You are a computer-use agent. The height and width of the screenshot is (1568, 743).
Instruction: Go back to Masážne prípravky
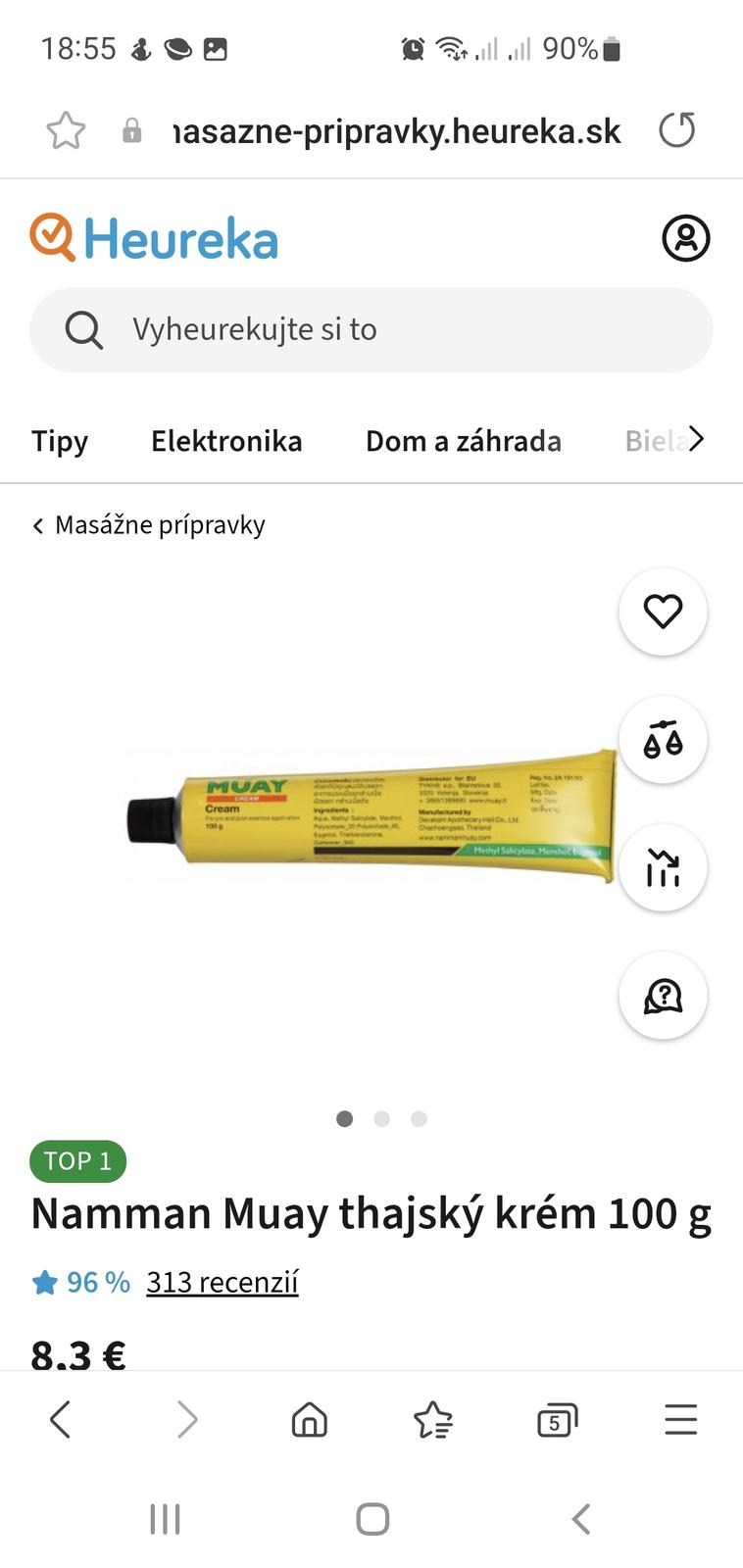pyautogui.click(x=149, y=525)
